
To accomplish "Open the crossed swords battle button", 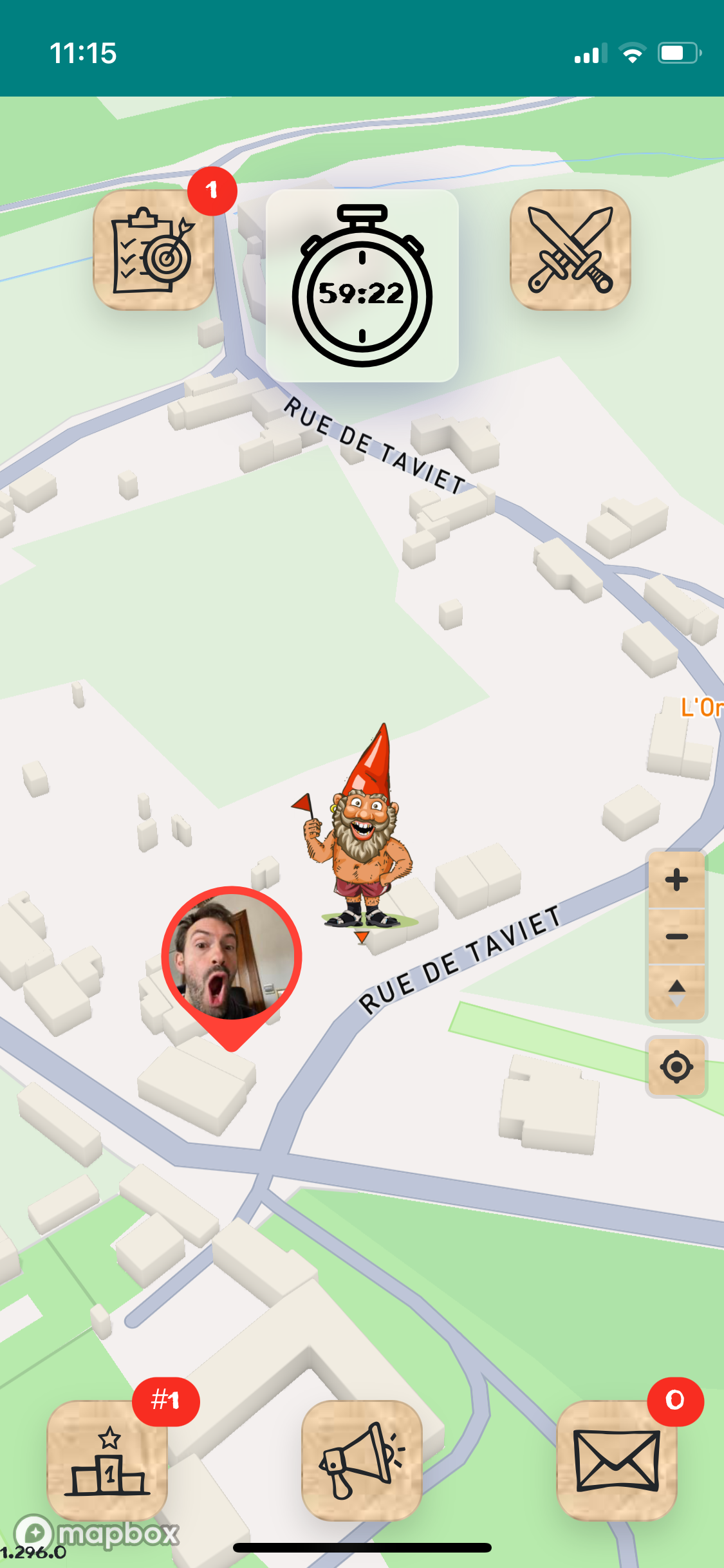I will click(570, 250).
